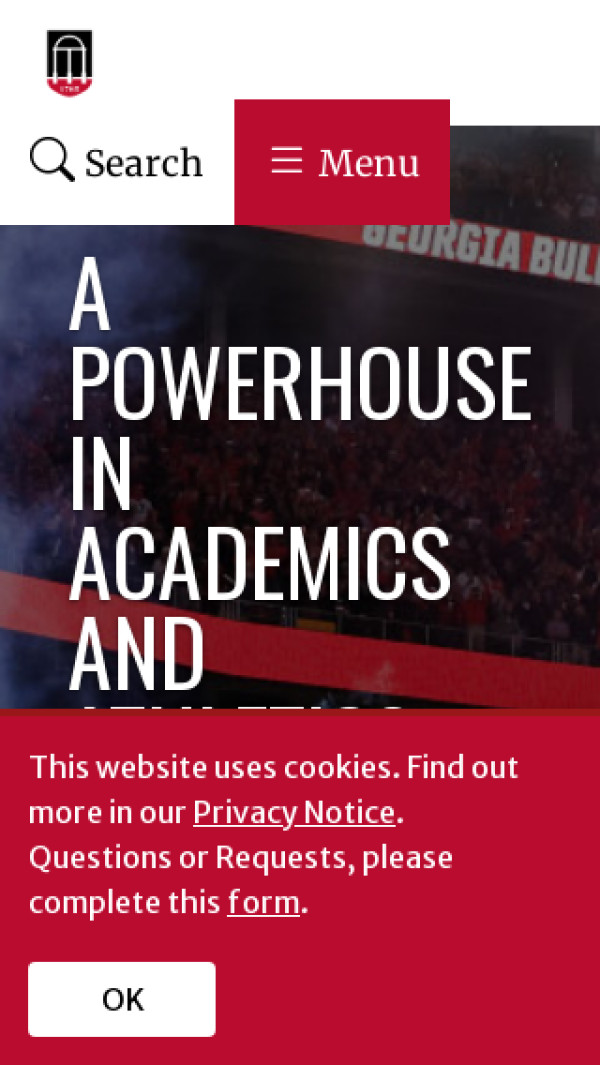The width and height of the screenshot is (600, 1065).
Task: Open the site search
Action: coord(116,162)
